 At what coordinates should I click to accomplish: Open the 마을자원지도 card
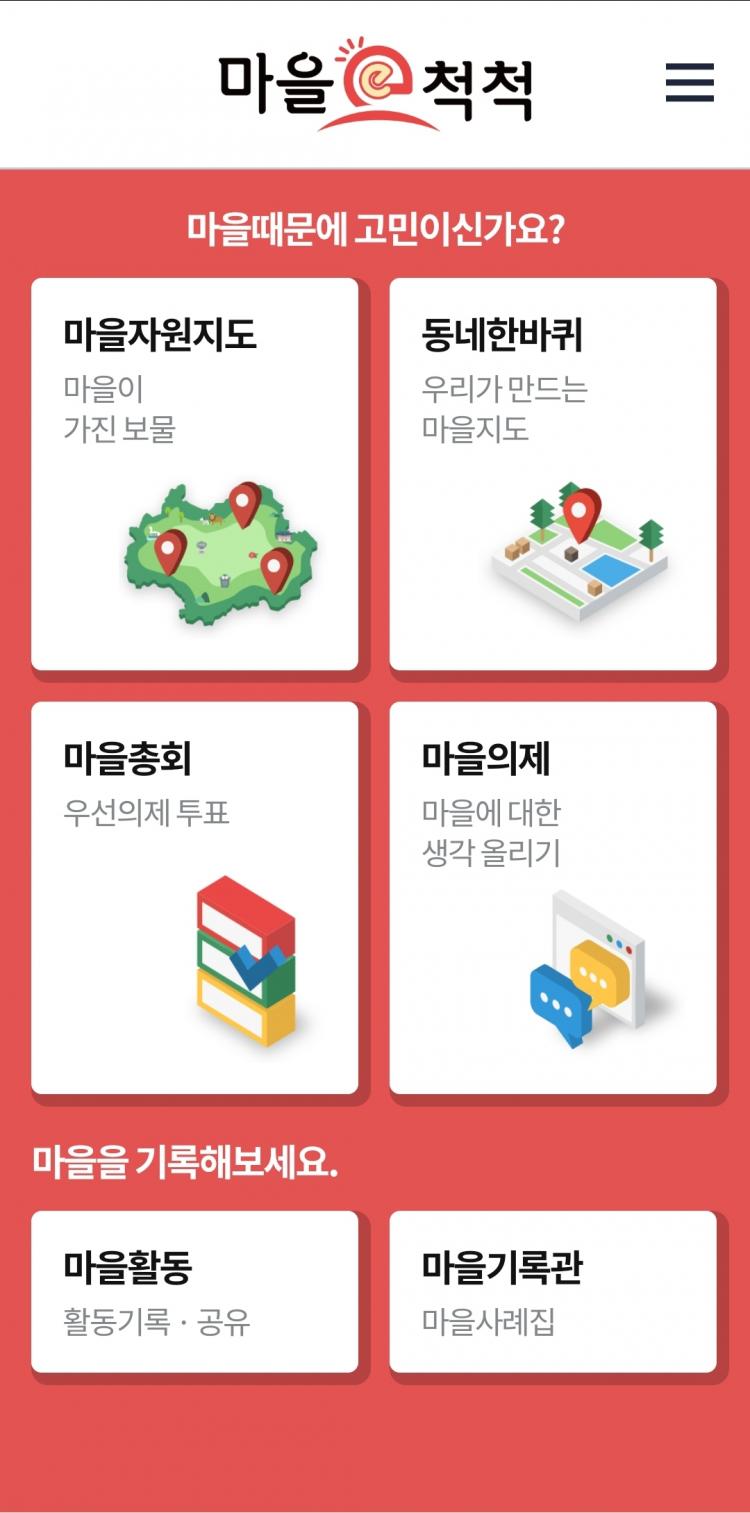[195, 473]
